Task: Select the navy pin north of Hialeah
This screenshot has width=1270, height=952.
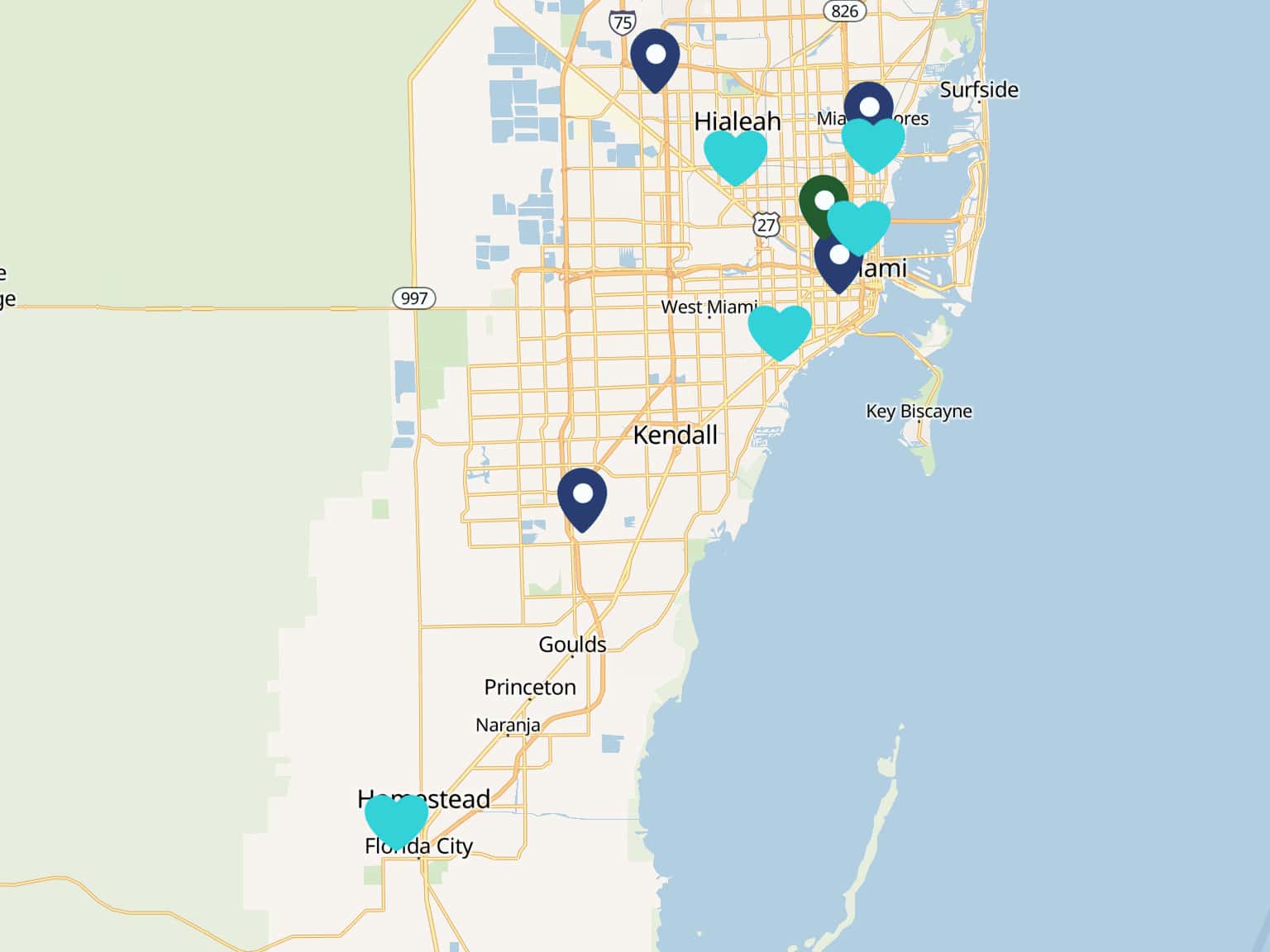Action: point(655,56)
